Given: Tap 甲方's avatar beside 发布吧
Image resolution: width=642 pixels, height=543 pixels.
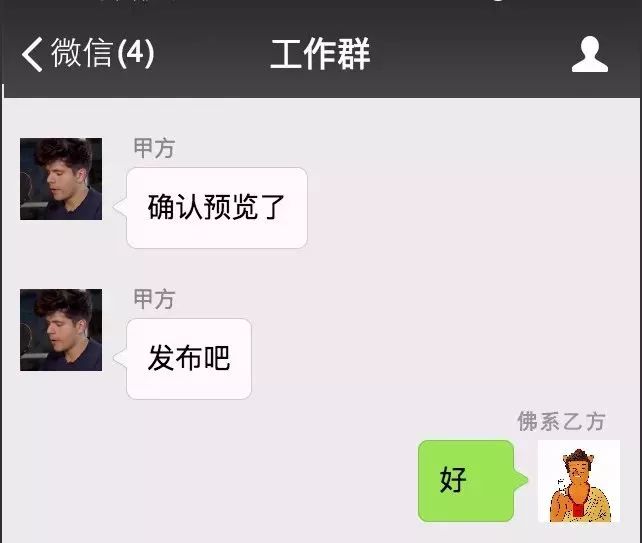Looking at the screenshot, I should pos(61,330).
